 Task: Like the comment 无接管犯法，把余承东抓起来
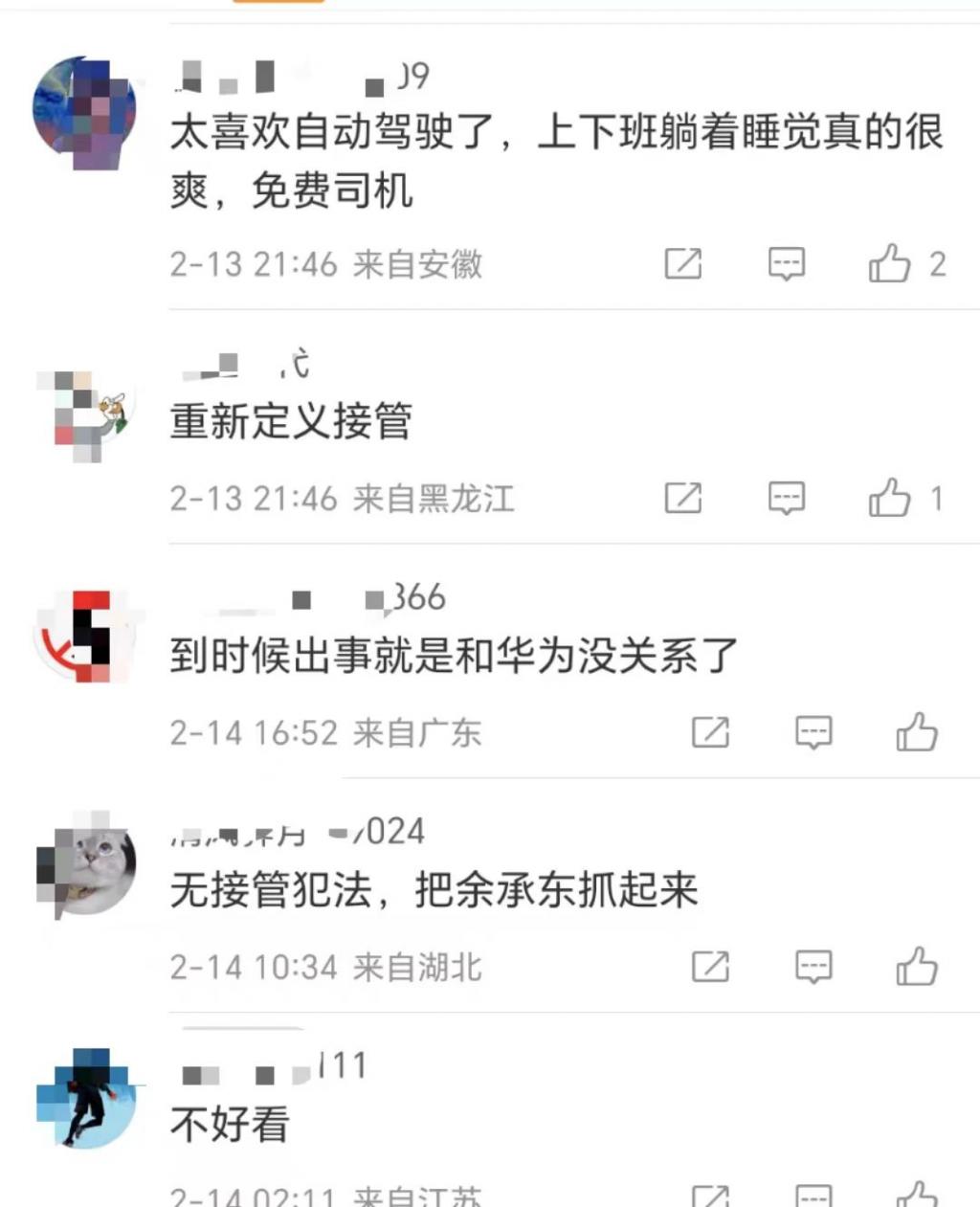pyautogui.click(x=917, y=967)
